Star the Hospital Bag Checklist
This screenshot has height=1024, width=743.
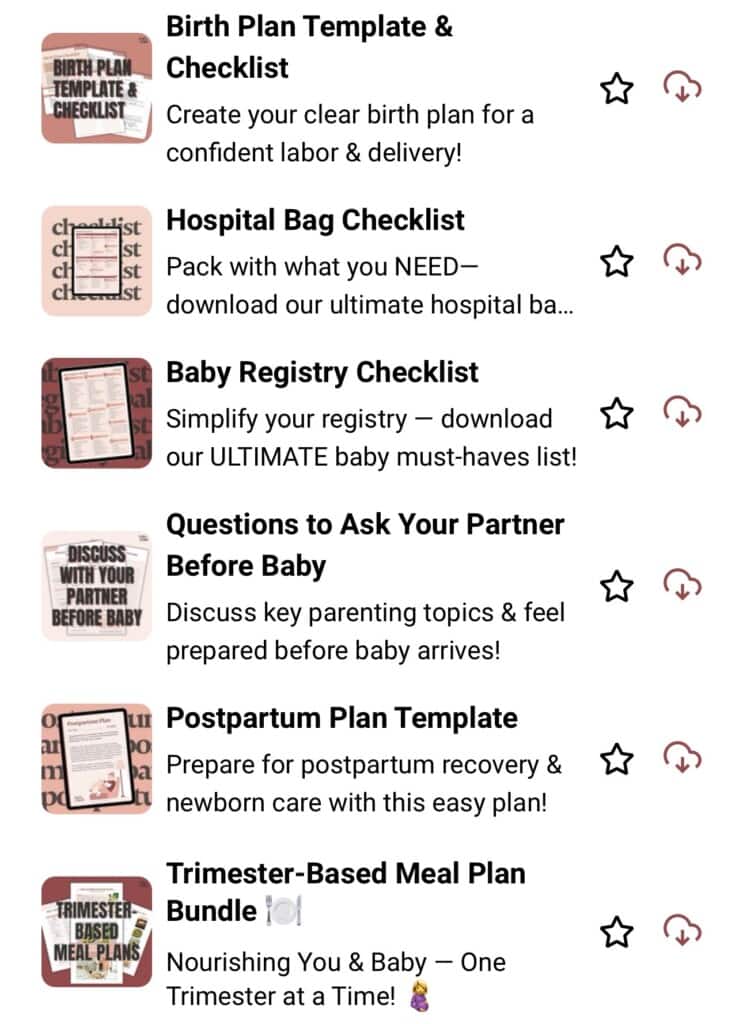[617, 262]
